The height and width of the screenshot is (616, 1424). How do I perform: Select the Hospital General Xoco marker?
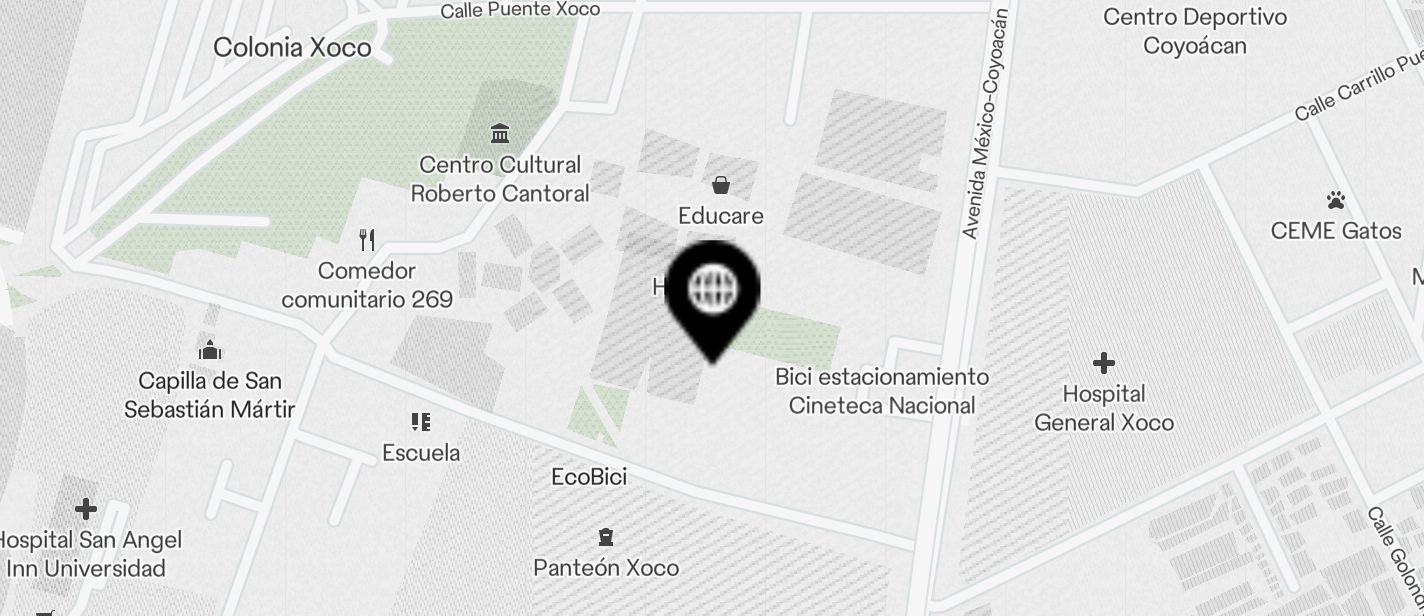[x=1103, y=363]
